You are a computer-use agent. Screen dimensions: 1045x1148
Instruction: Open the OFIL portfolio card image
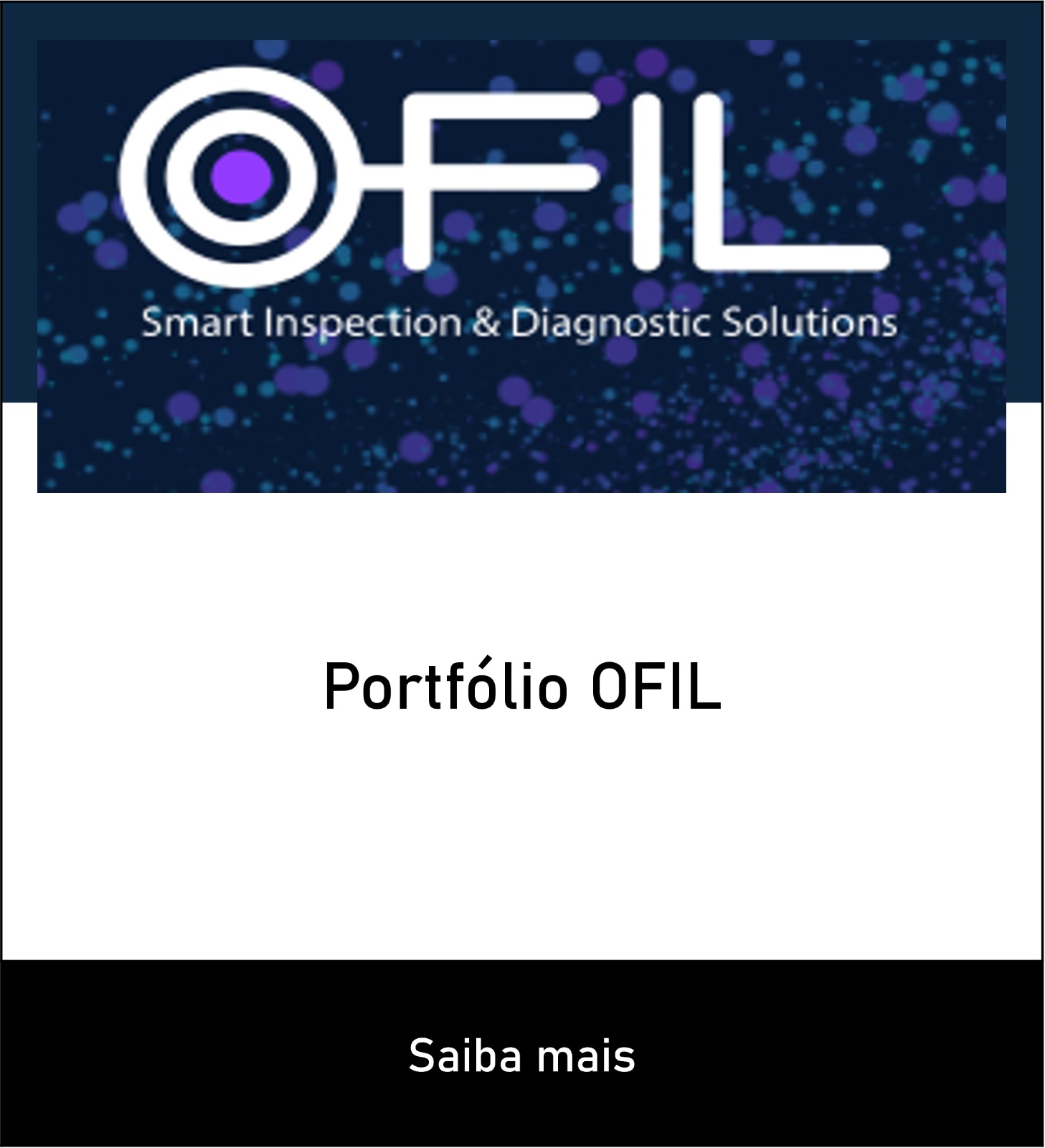pos(521,265)
